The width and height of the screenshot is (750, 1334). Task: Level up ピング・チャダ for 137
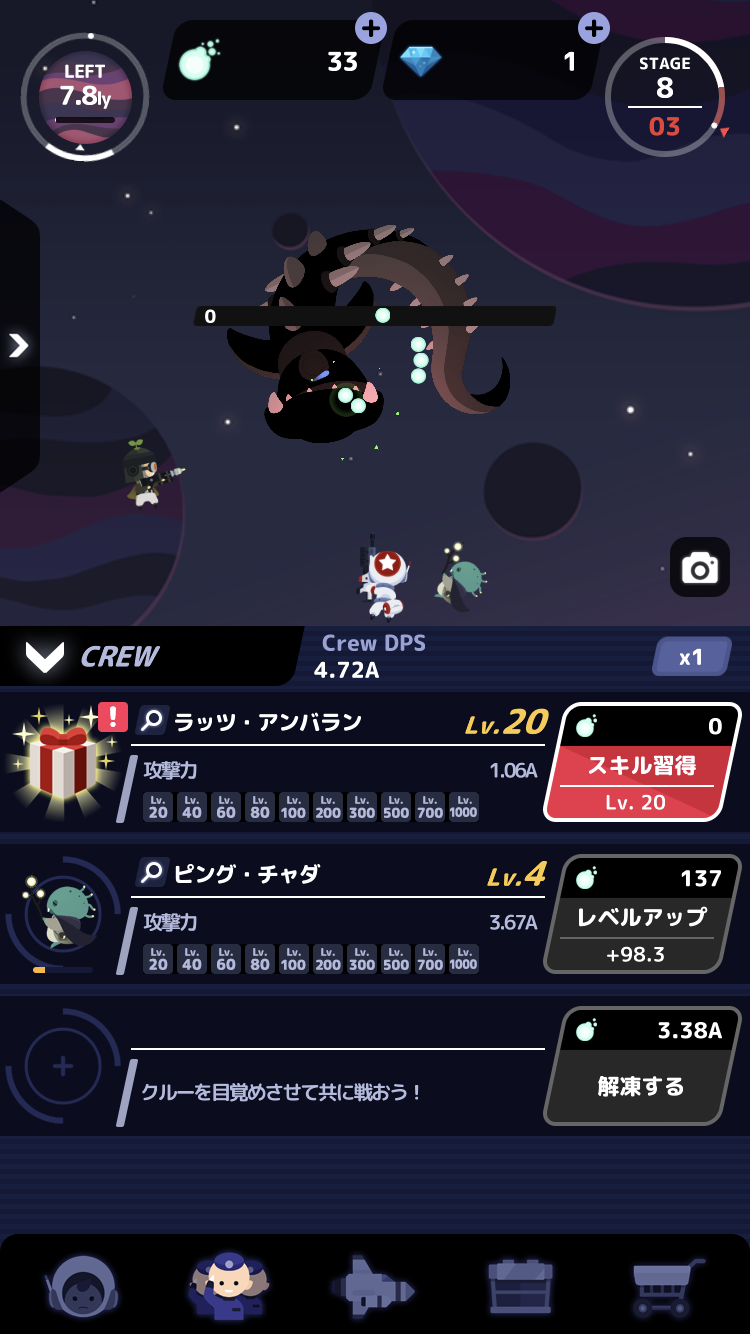(642, 914)
